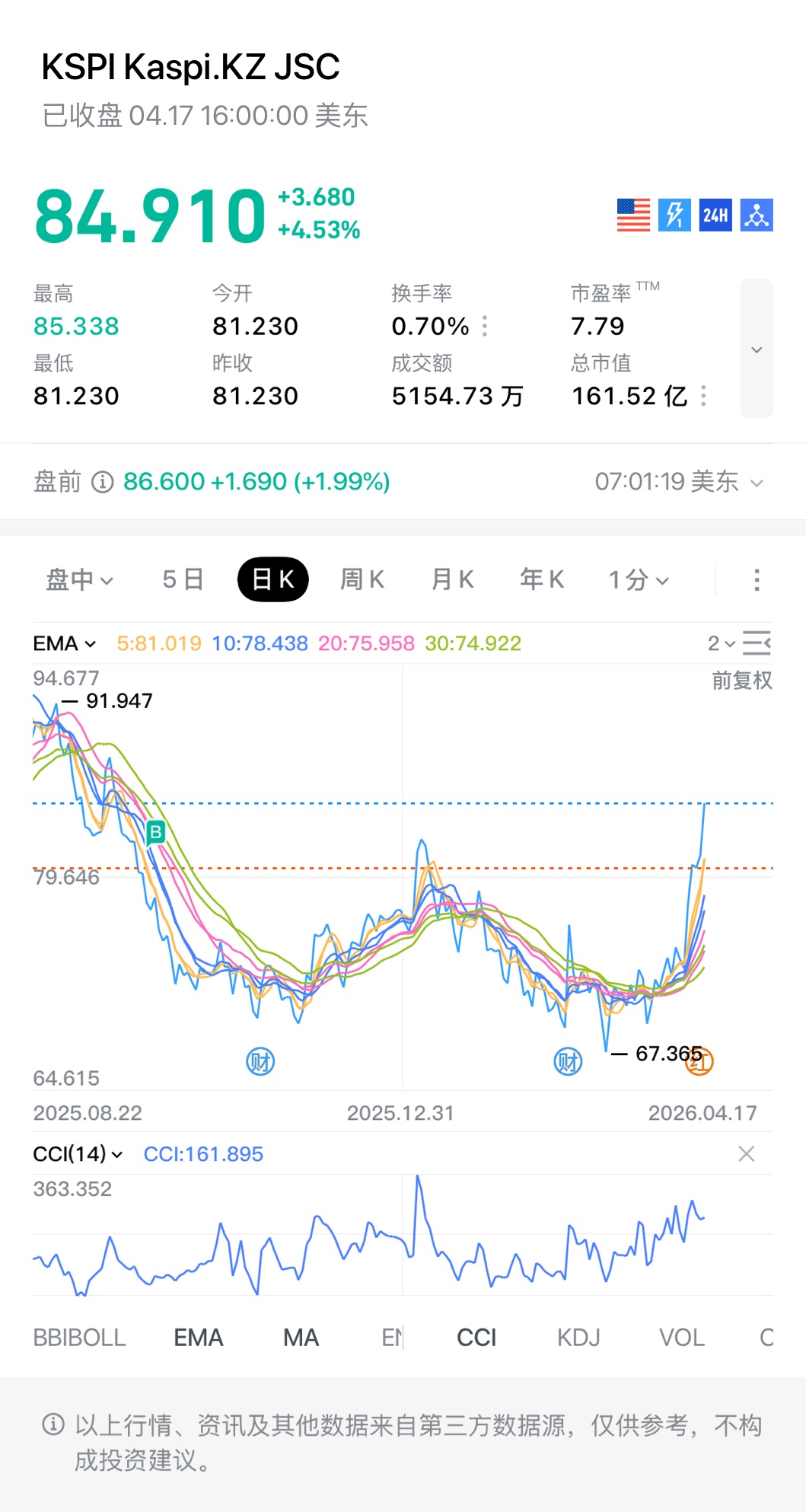Open the 1分 interval dropdown
Screen dimensions: 806x1512
pos(639,580)
